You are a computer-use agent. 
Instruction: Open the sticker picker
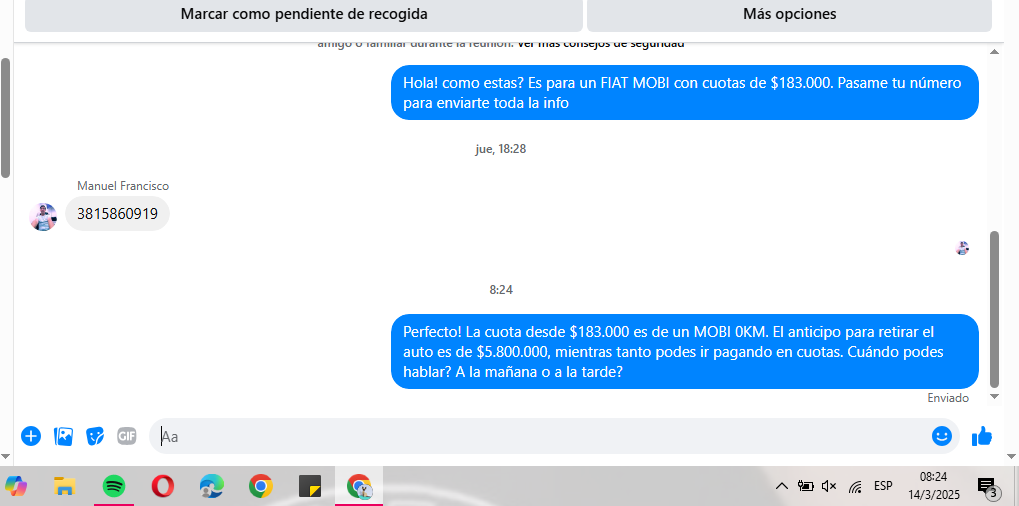click(95, 436)
